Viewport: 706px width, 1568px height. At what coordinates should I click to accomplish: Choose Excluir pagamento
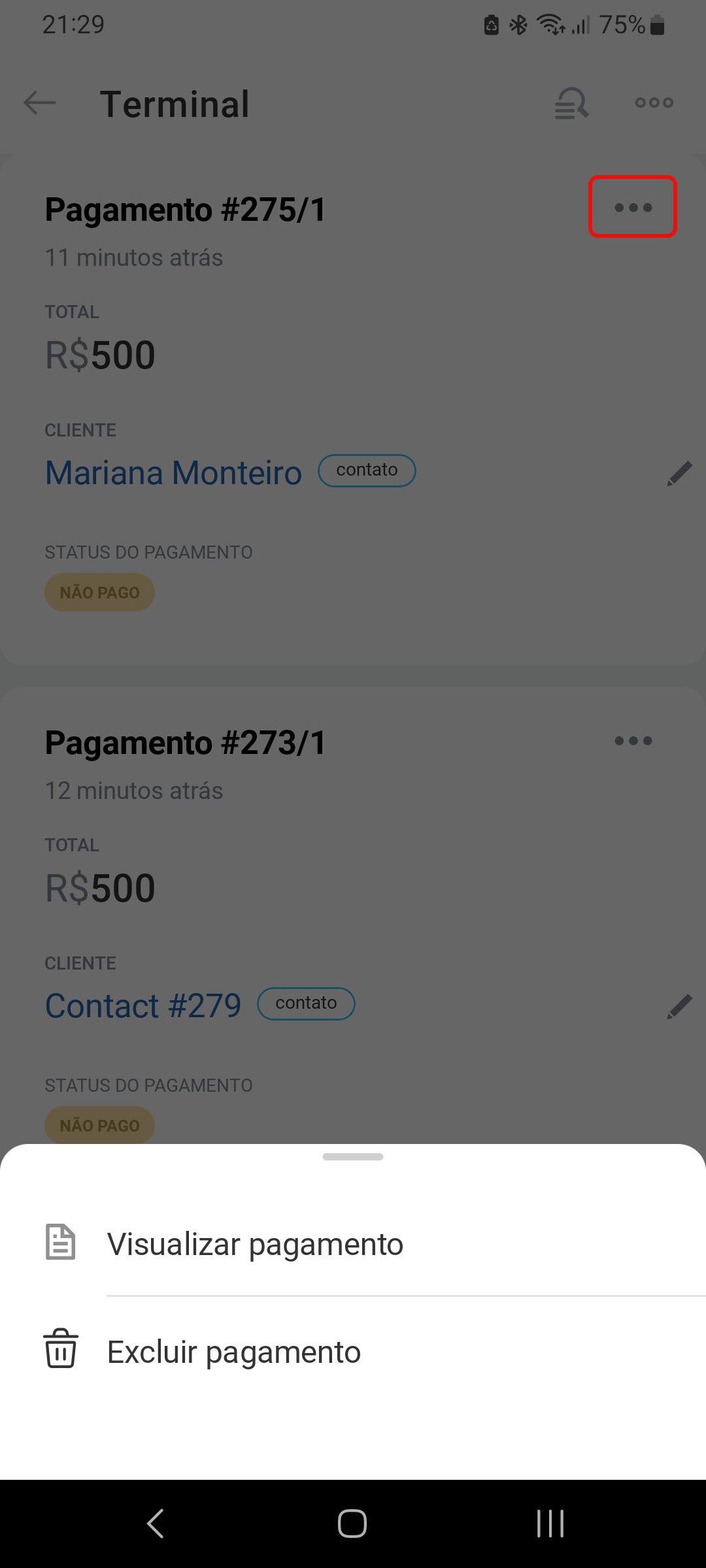353,1352
